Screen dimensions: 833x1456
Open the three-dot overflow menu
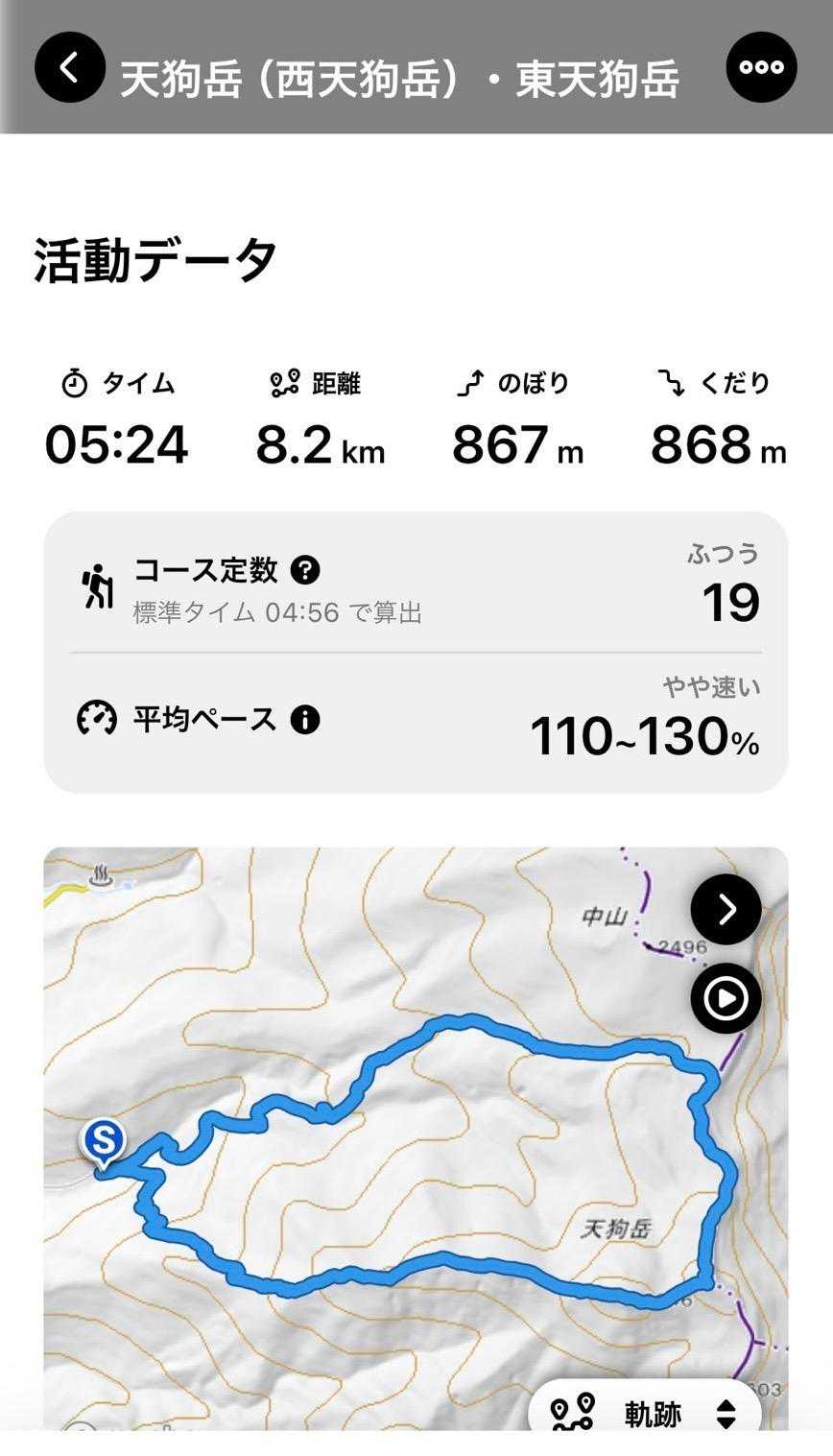[x=761, y=67]
